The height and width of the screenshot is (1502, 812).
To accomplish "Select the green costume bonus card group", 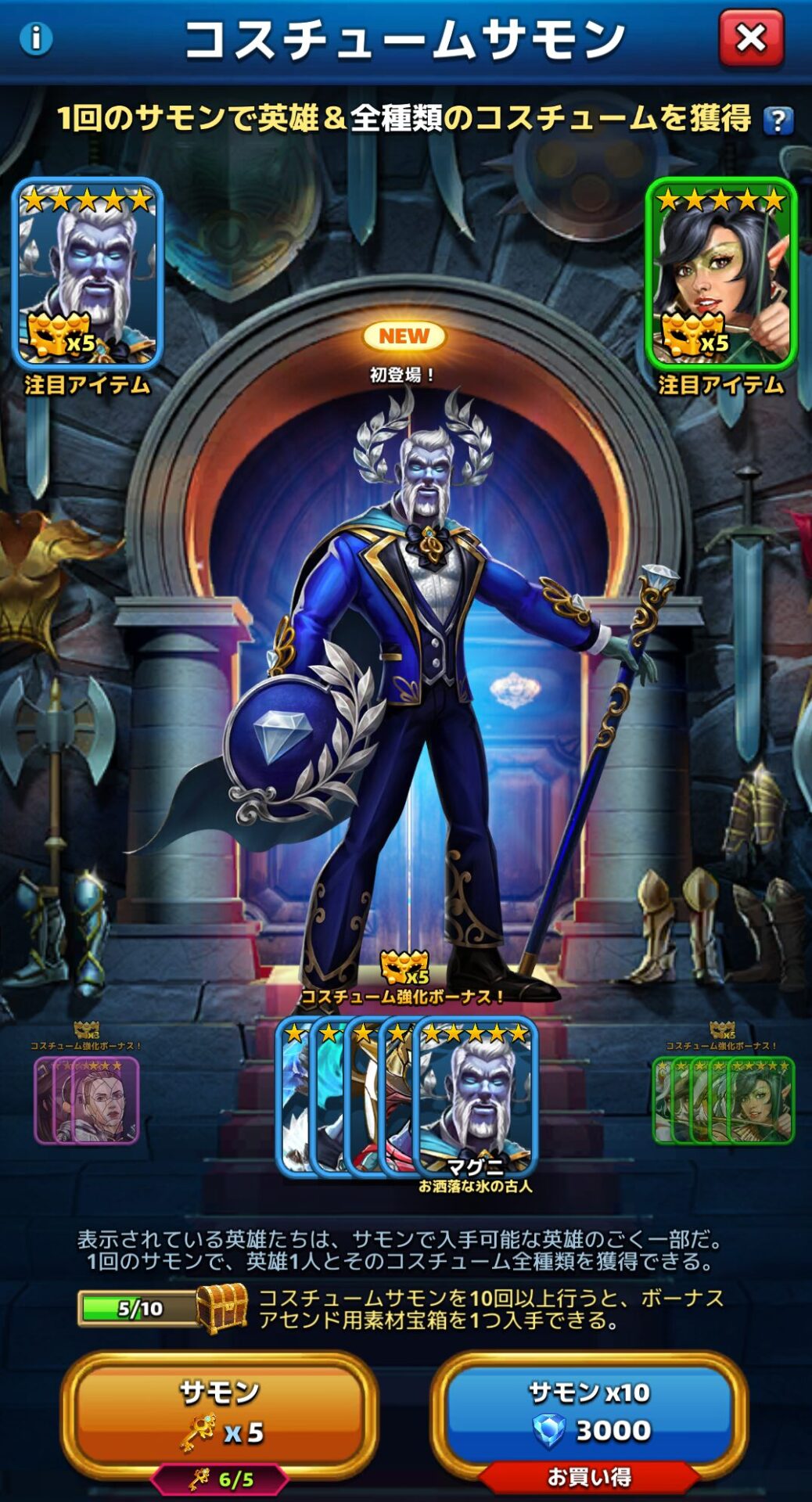I will 723,1099.
